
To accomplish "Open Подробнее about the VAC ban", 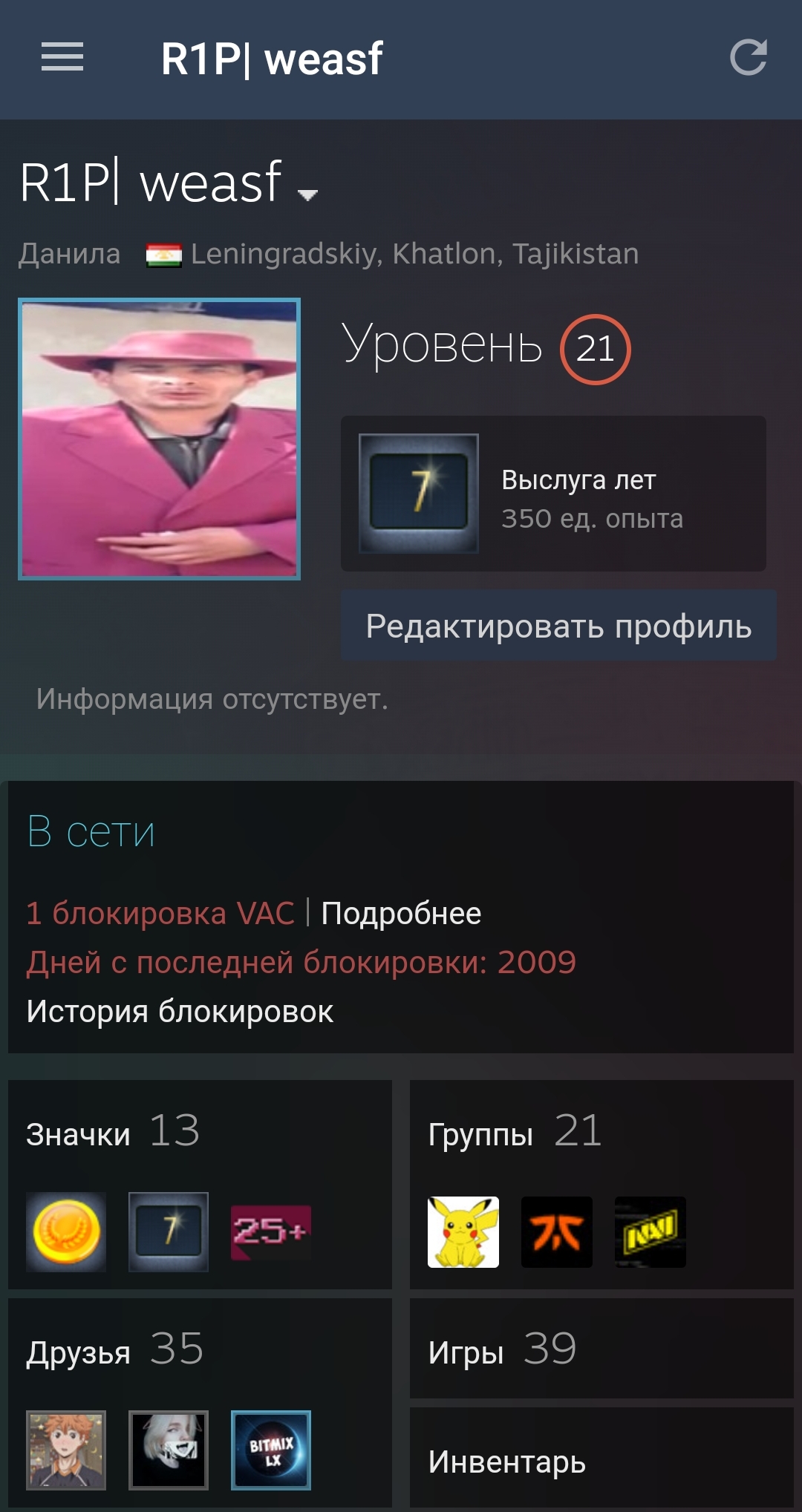I will click(401, 913).
